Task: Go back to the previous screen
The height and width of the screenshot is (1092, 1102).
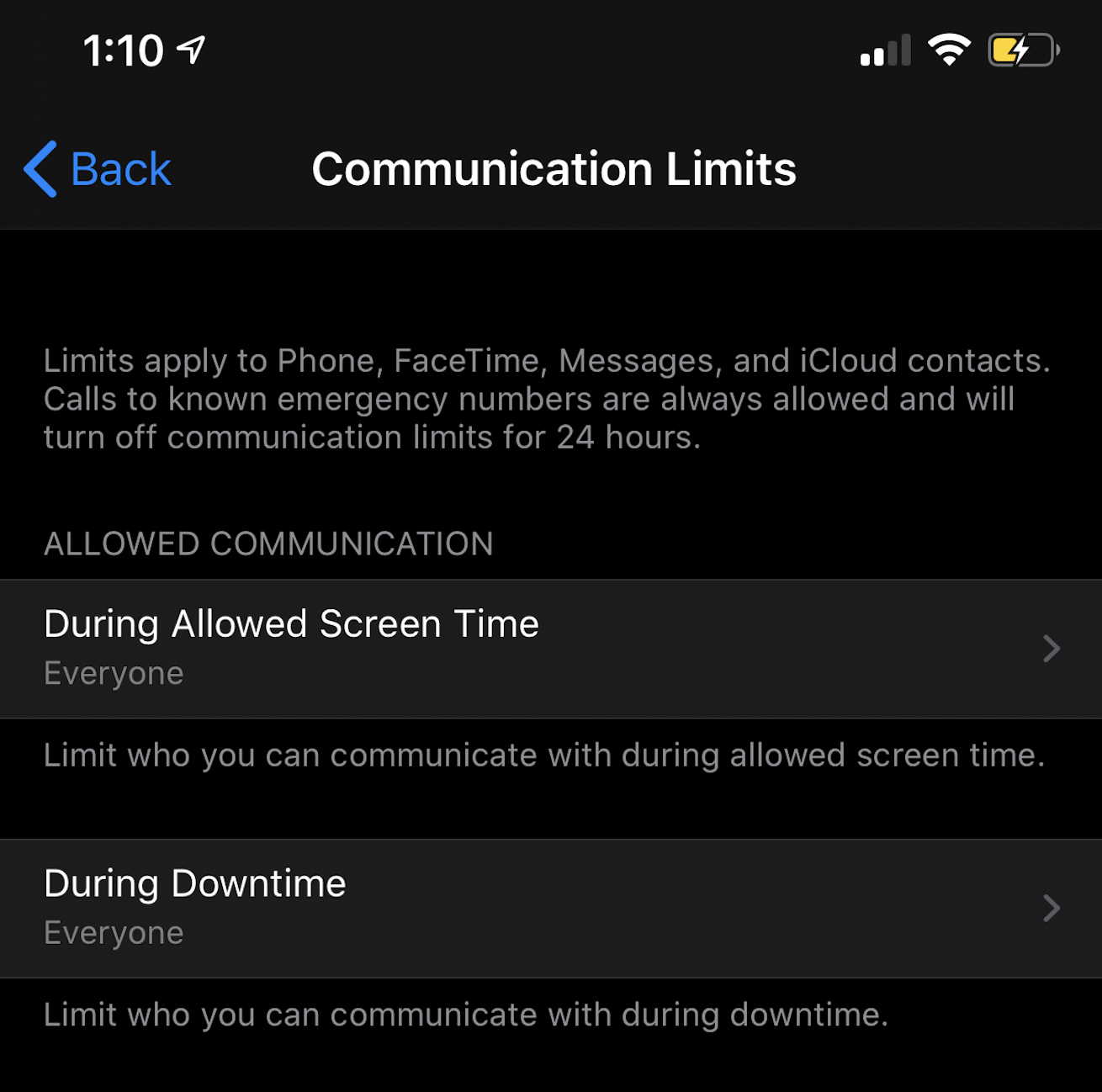Action: tap(98, 169)
